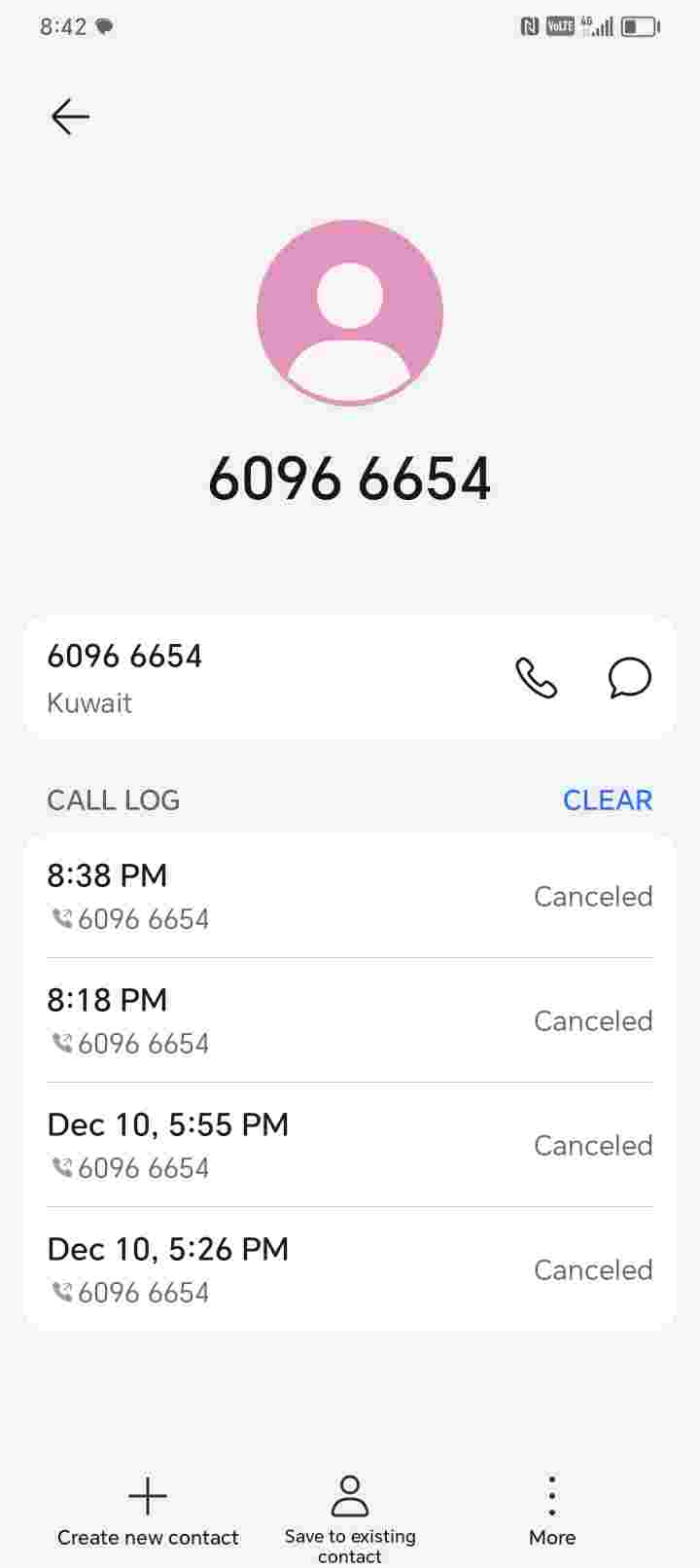Create new contact for this number
The width and height of the screenshot is (700, 1568).
tap(148, 1511)
